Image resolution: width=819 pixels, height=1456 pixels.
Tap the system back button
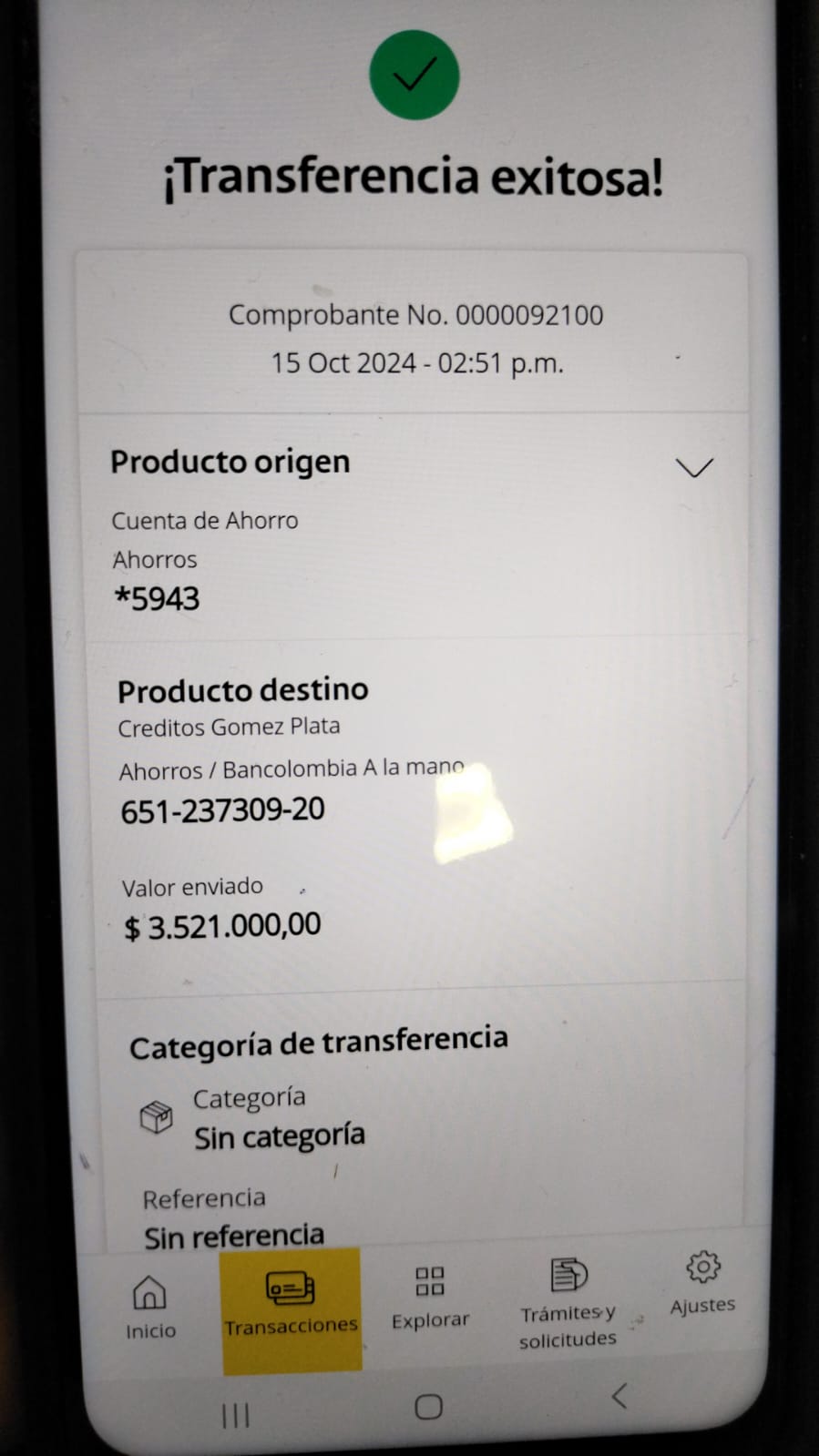point(619,1396)
